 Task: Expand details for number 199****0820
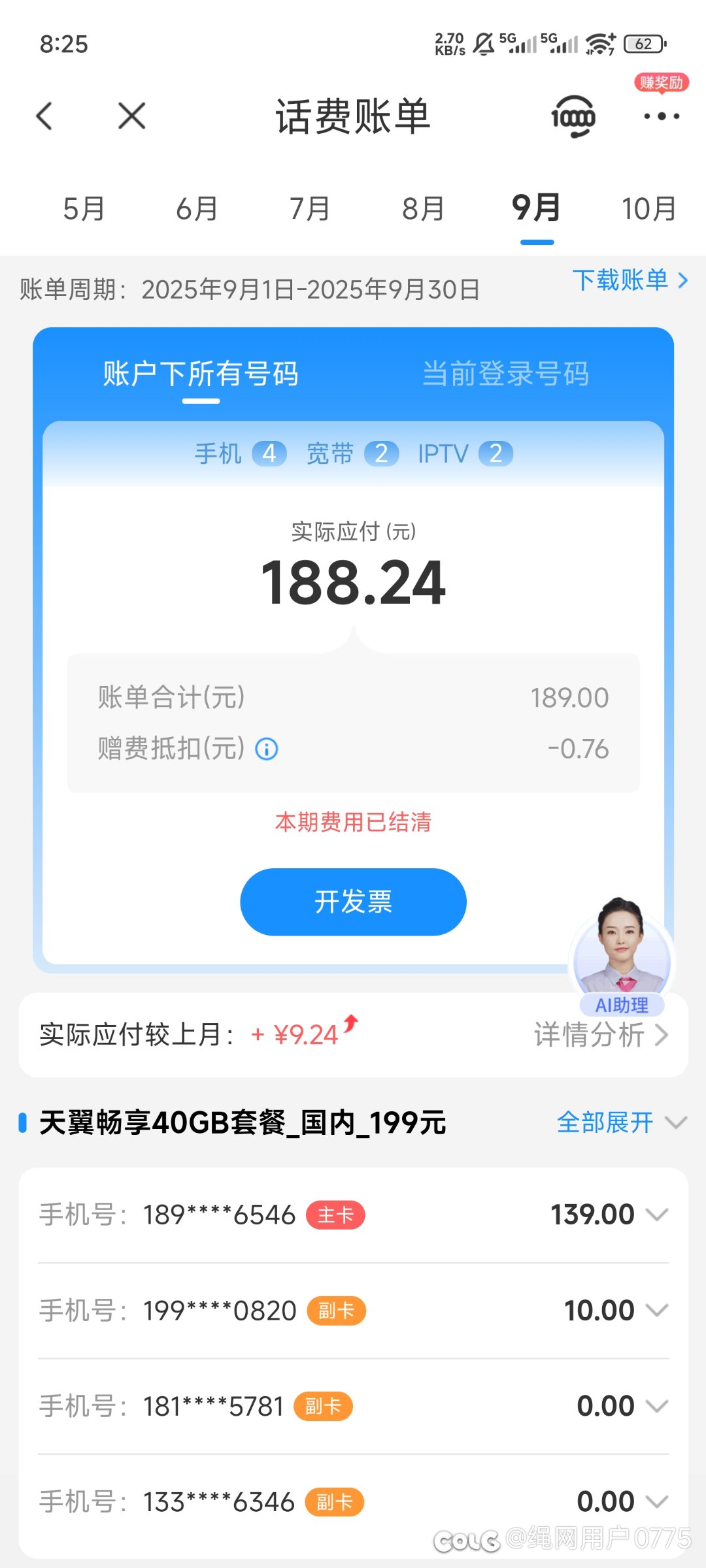click(x=657, y=1309)
